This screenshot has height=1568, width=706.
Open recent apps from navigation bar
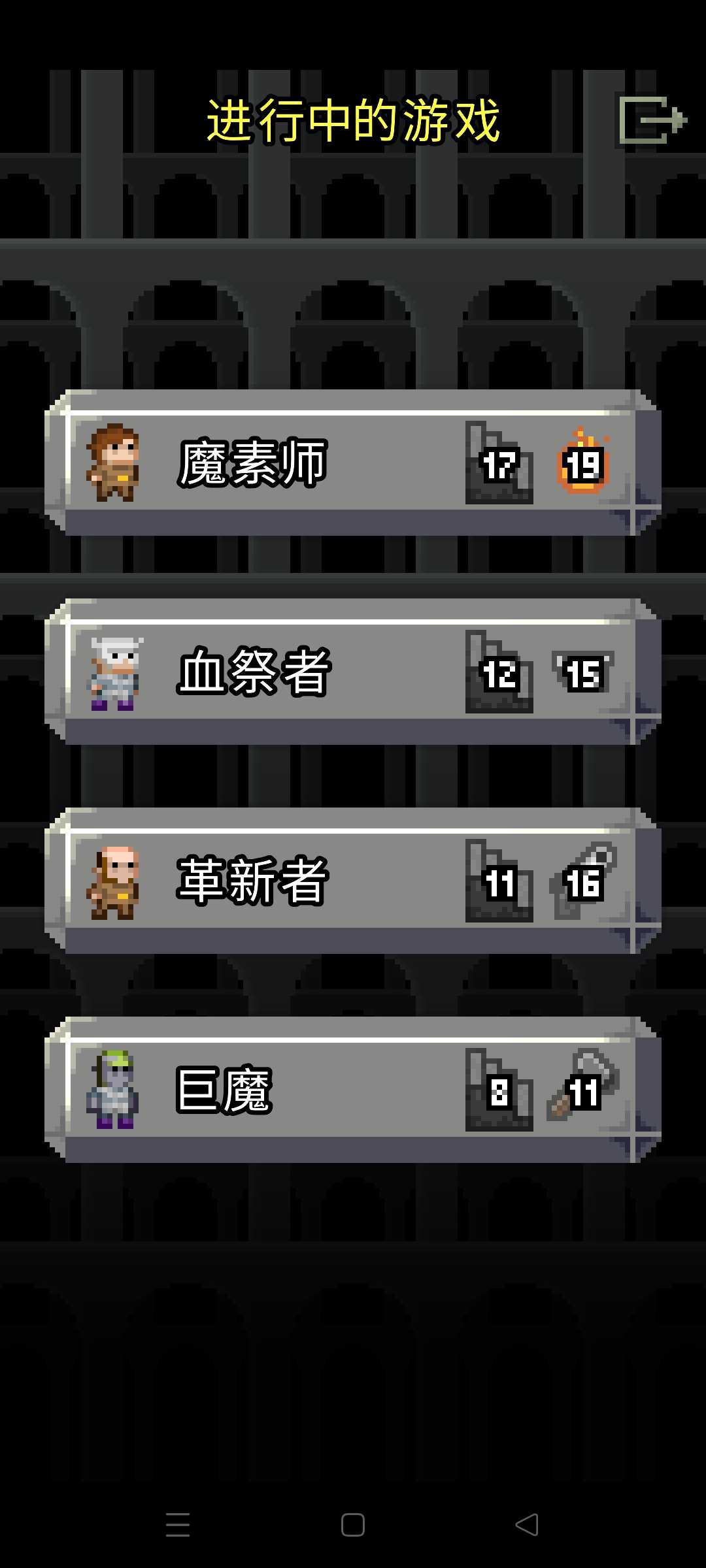[178, 1525]
